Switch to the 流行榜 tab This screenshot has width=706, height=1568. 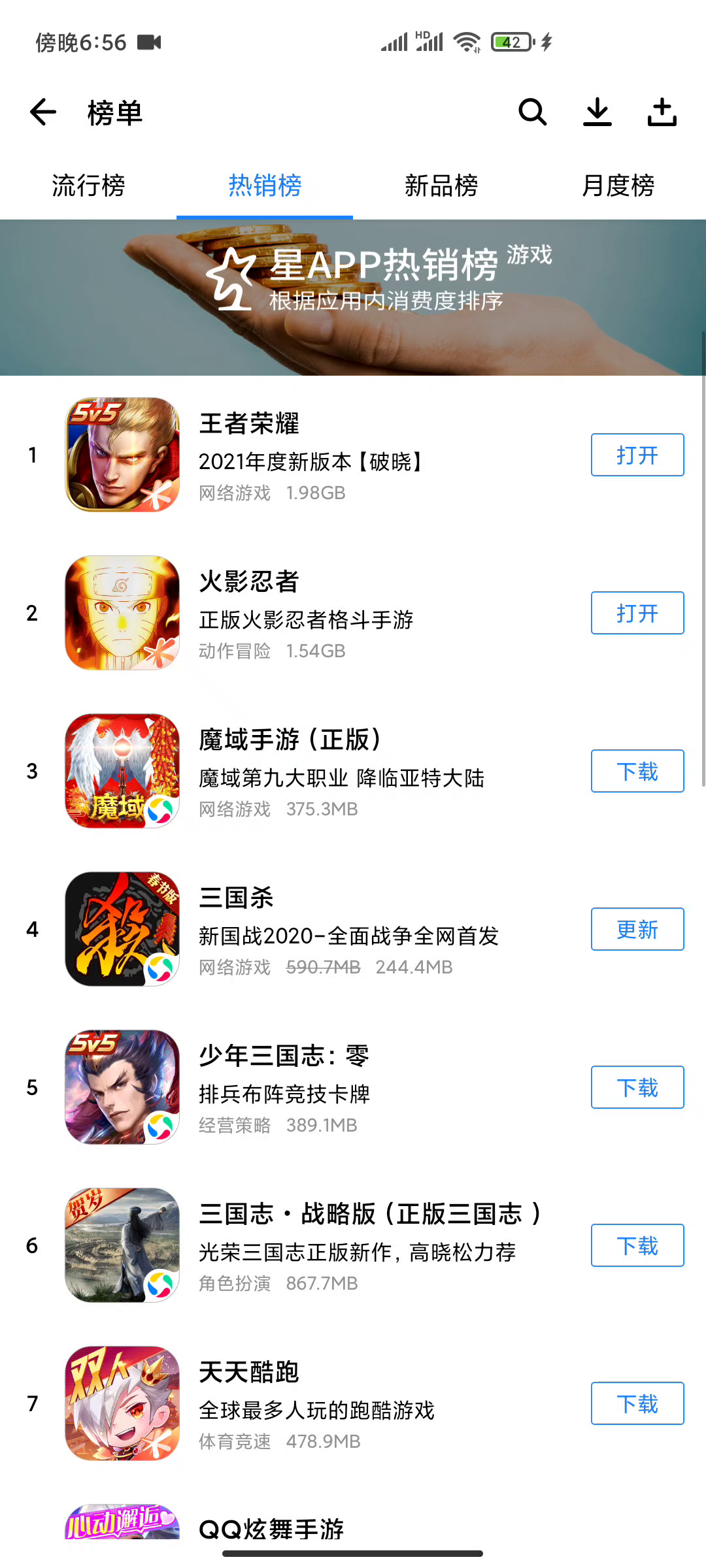[x=88, y=186]
